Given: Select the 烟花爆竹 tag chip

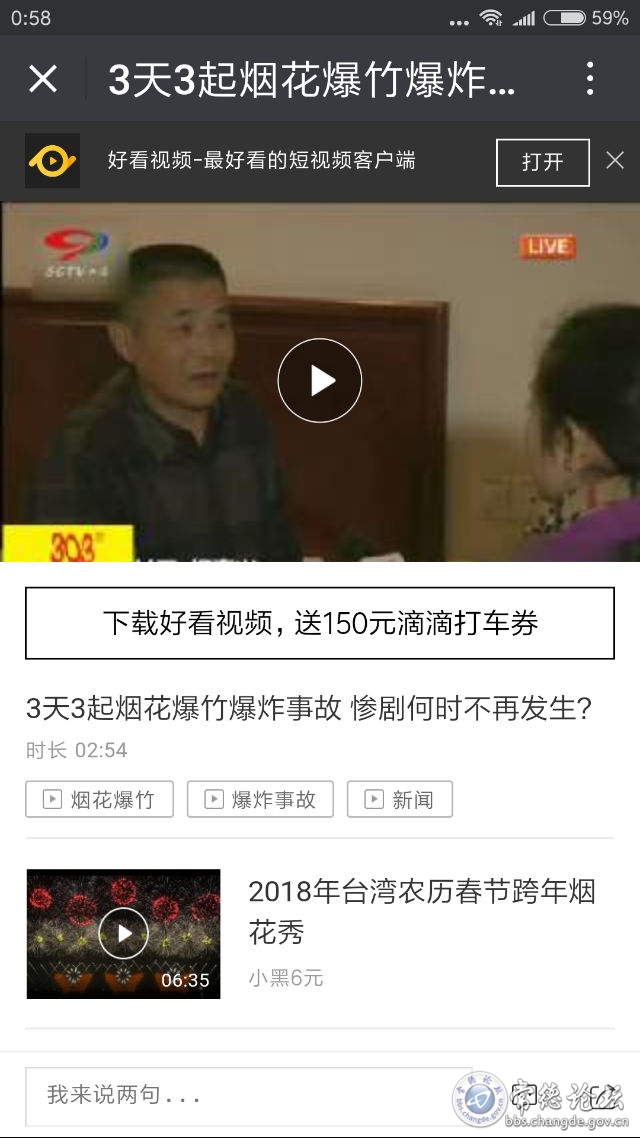Looking at the screenshot, I should pos(99,799).
